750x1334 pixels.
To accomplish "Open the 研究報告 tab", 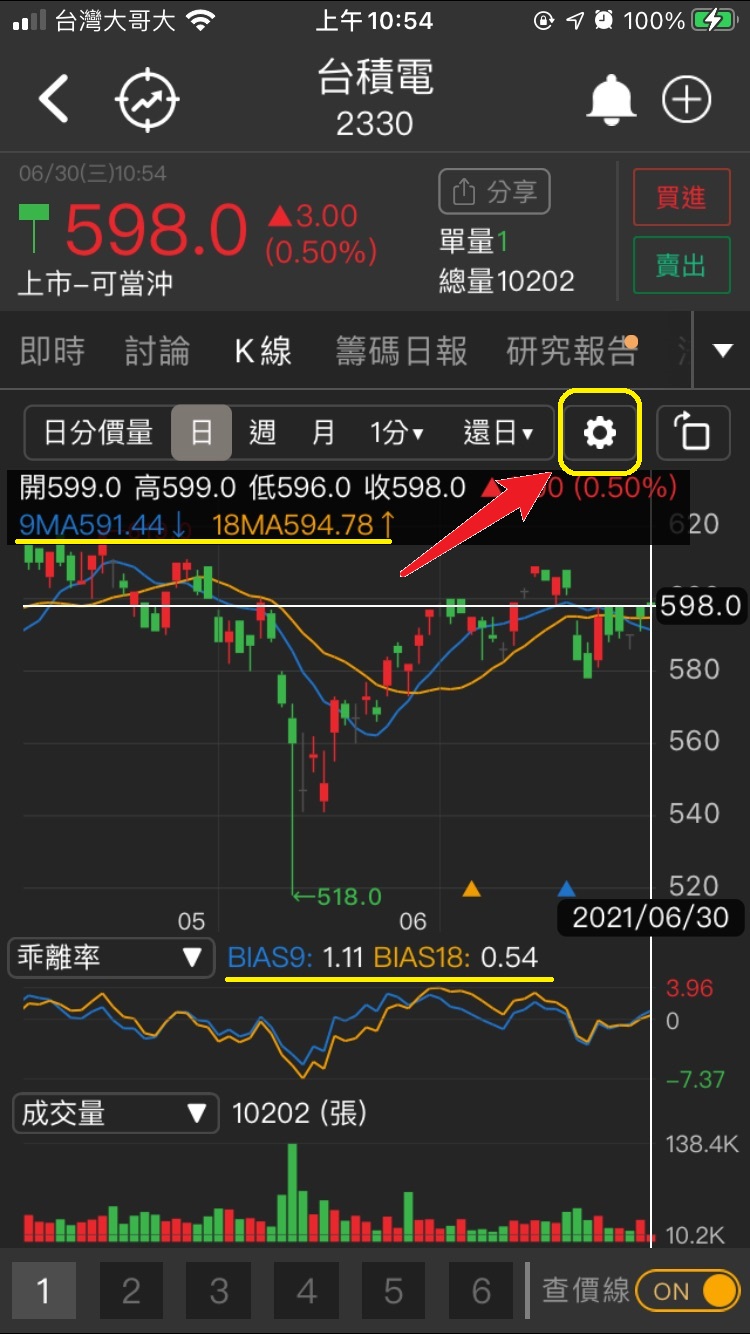I will (x=571, y=351).
